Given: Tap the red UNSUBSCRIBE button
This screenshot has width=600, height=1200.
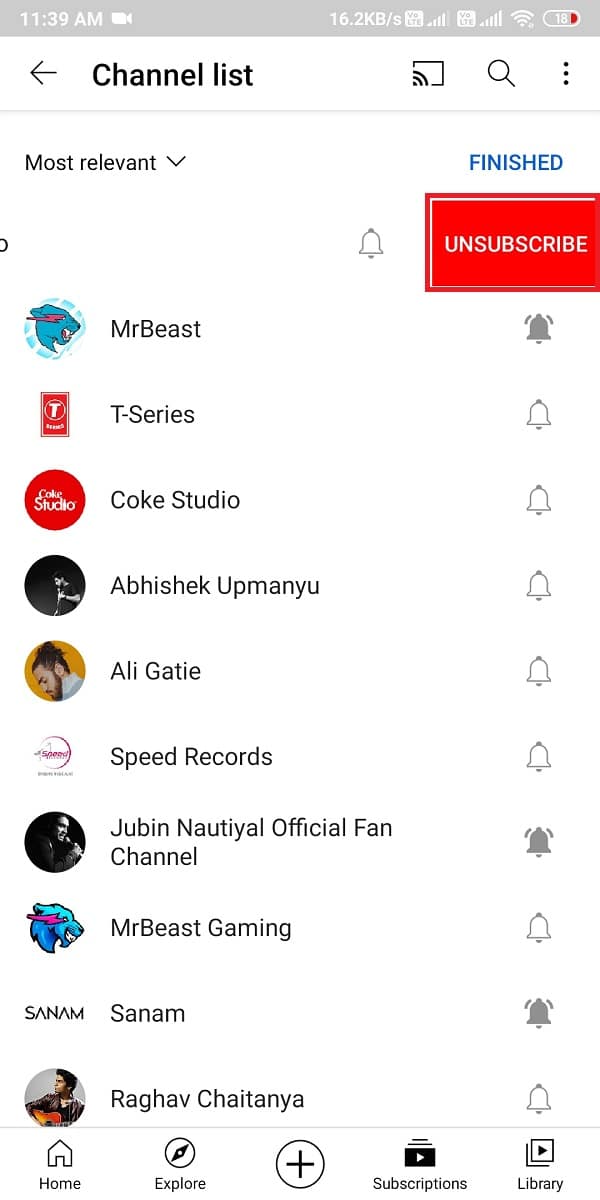Looking at the screenshot, I should pyautogui.click(x=514, y=243).
